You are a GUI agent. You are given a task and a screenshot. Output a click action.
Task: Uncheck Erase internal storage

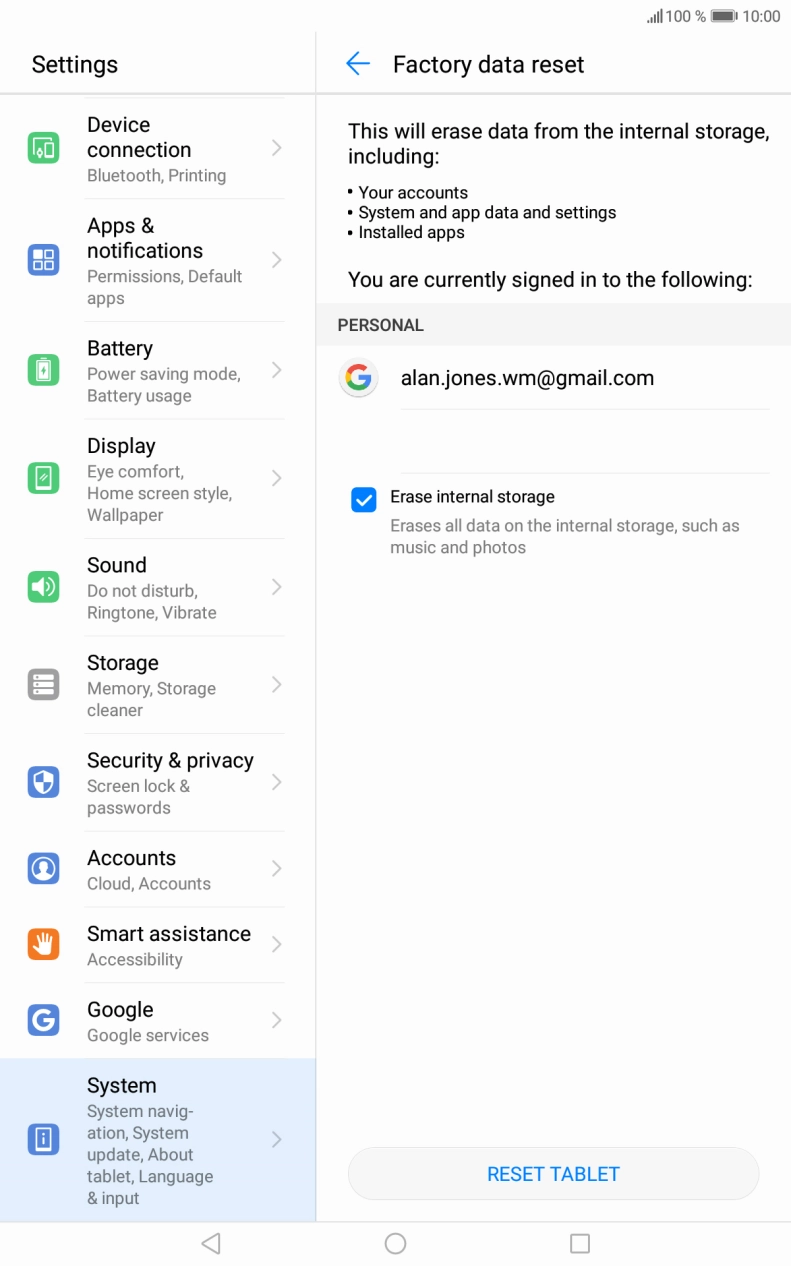[364, 500]
